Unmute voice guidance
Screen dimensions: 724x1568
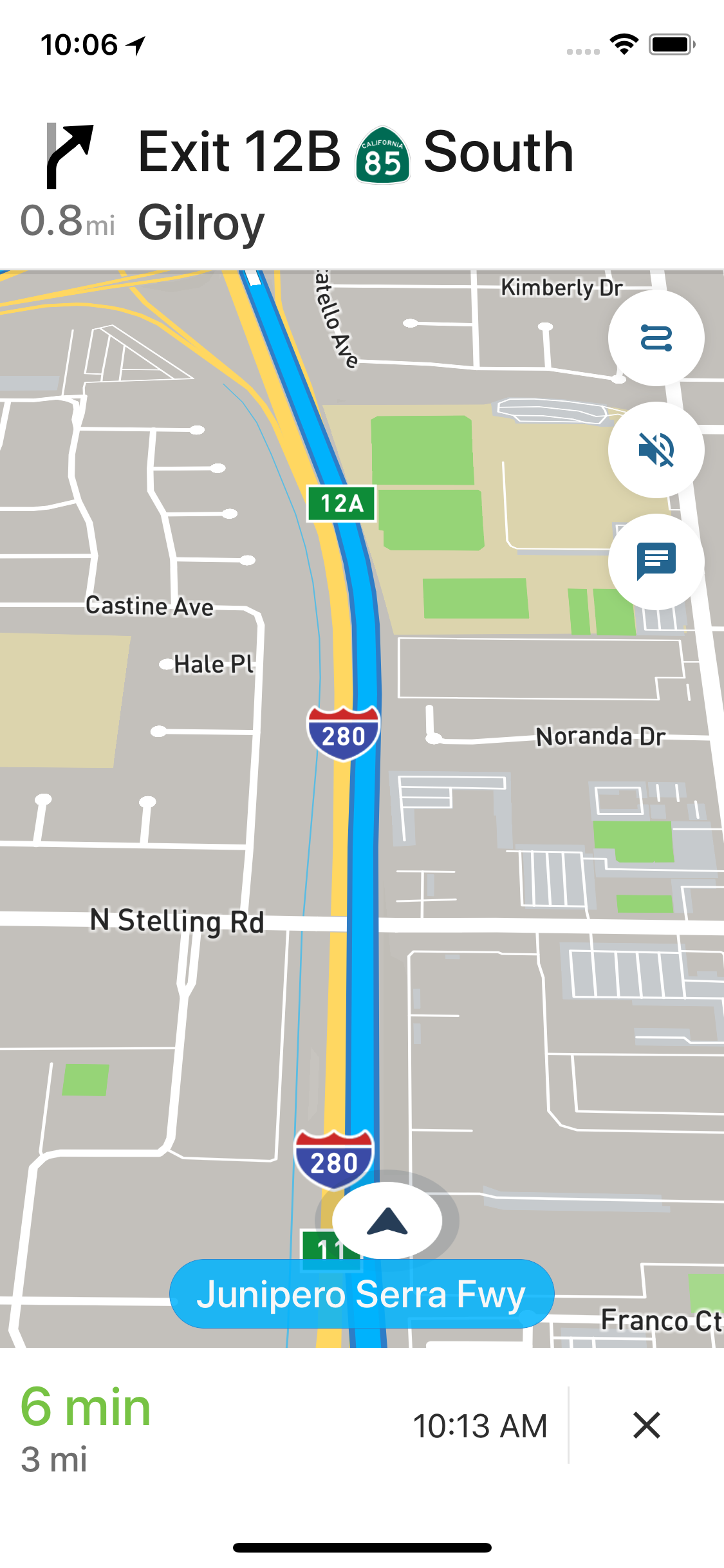tap(656, 450)
